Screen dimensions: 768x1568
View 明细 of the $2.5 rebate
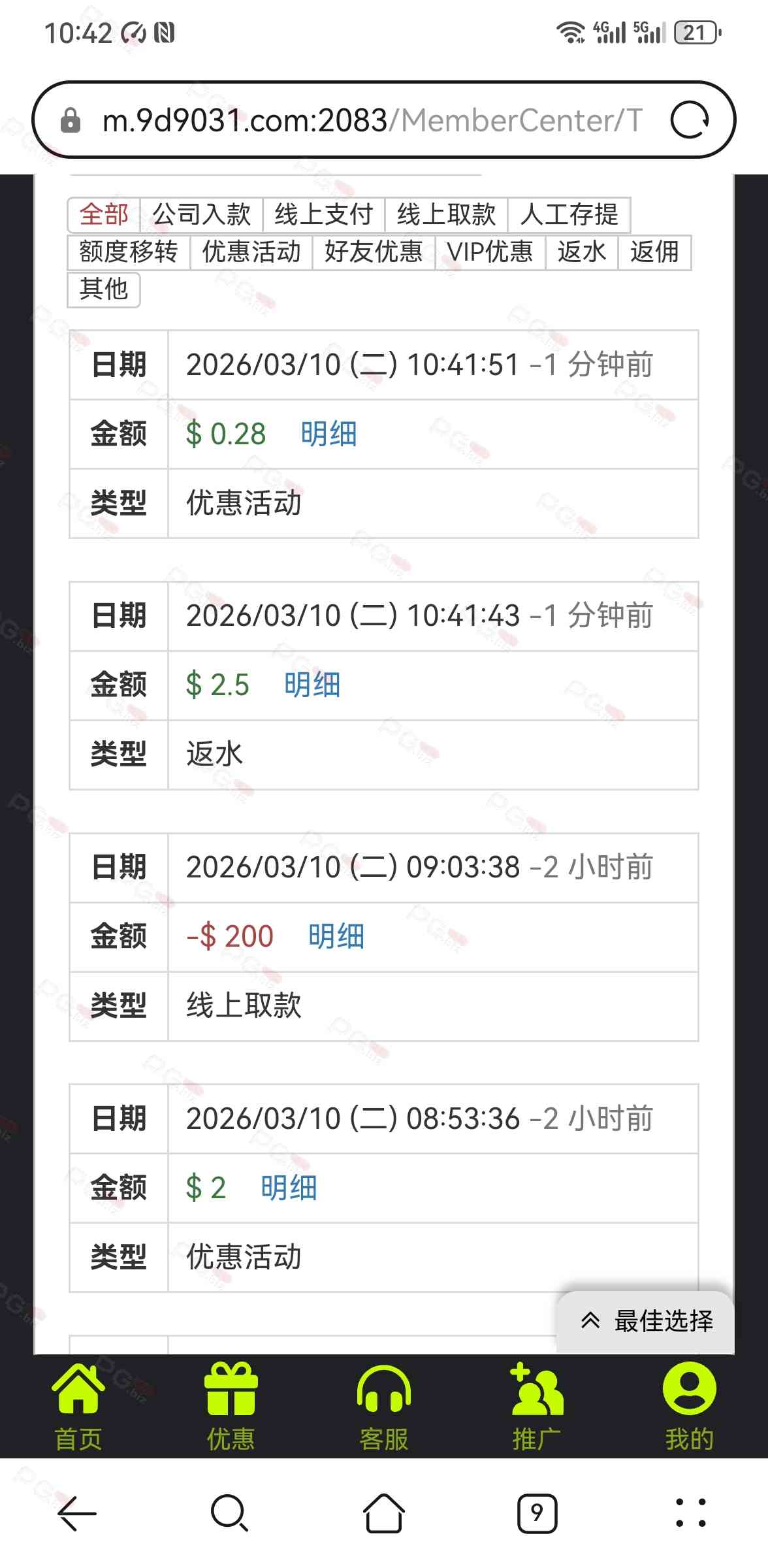[312, 685]
